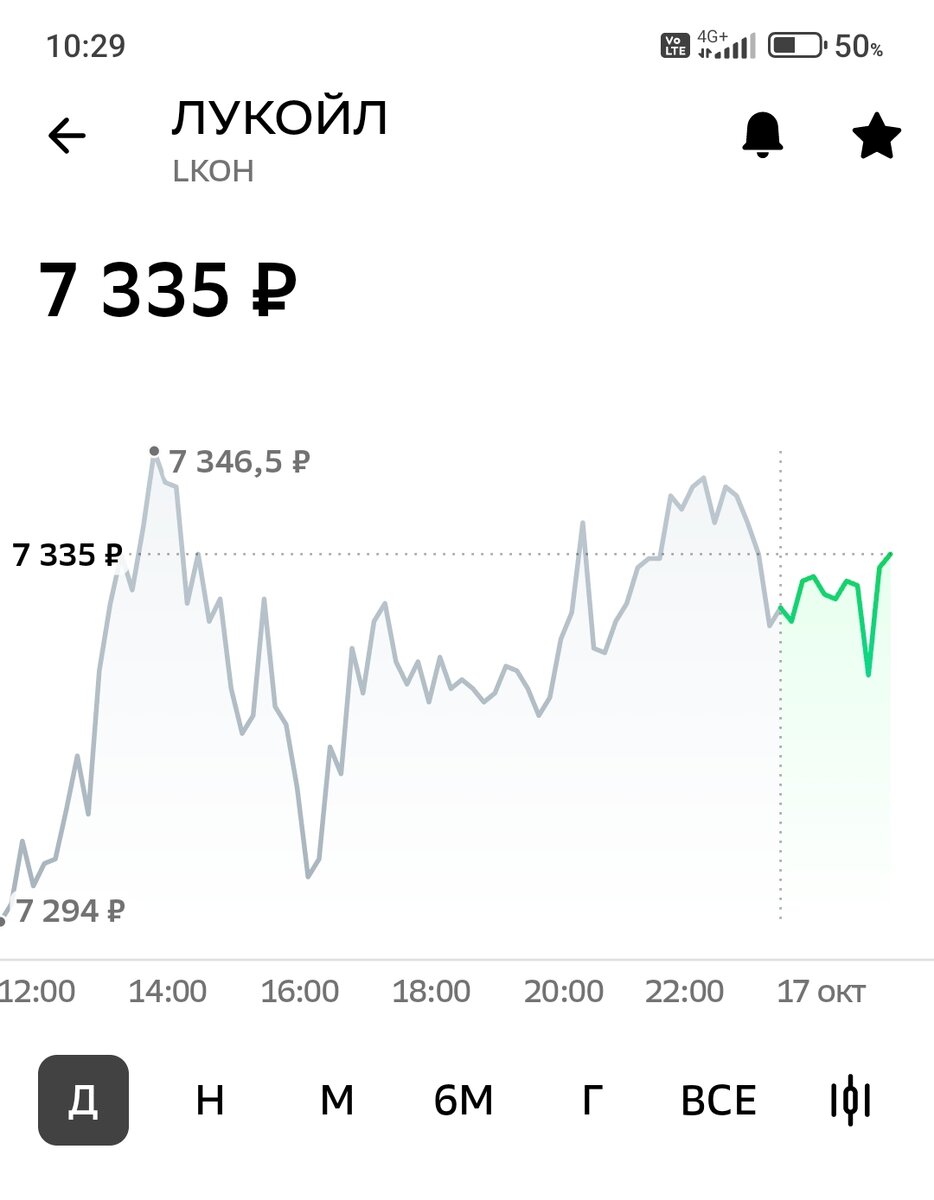Show the ВСЕ all-time chart
This screenshot has width=934, height=1200.
tap(718, 1100)
